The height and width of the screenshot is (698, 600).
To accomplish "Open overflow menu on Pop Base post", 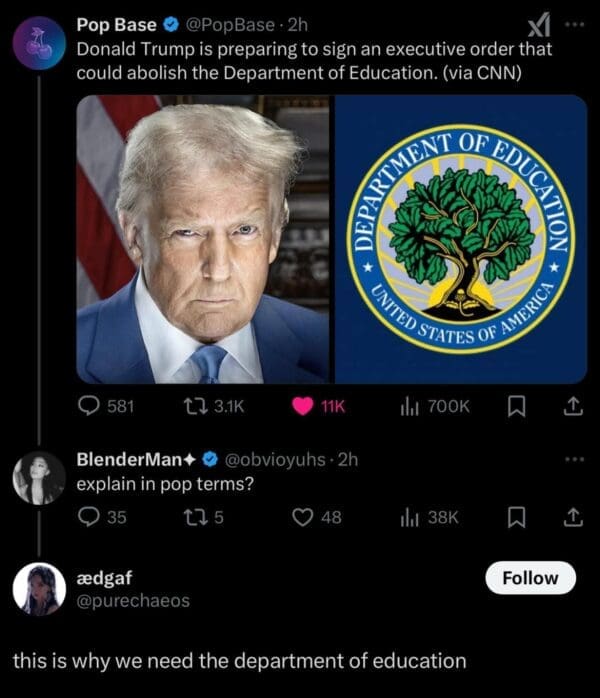I will tap(573, 24).
